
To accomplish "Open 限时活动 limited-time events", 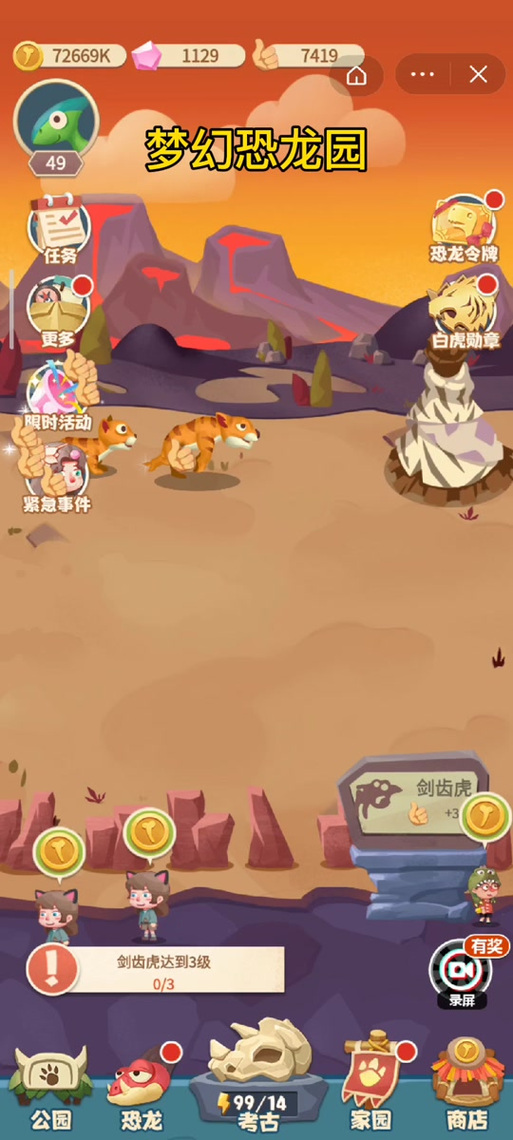I will pos(58,396).
